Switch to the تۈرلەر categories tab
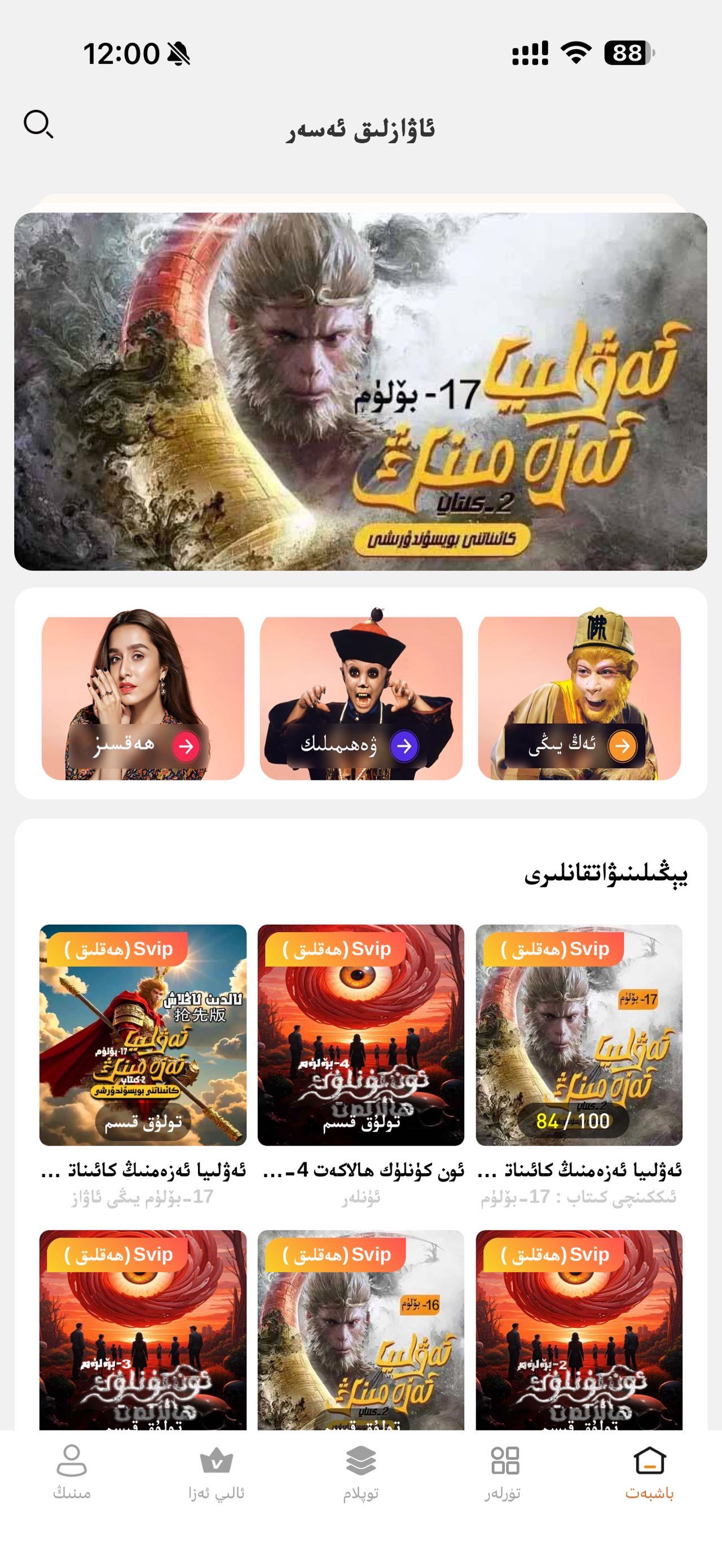 click(504, 1473)
